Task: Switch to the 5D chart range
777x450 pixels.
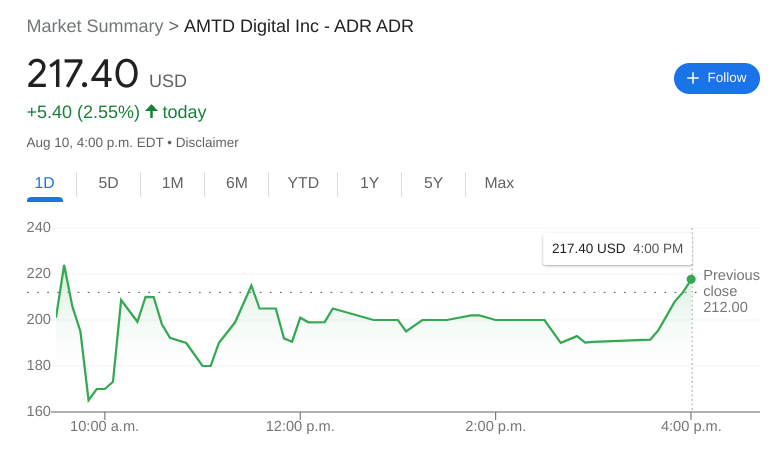Action: (108, 183)
